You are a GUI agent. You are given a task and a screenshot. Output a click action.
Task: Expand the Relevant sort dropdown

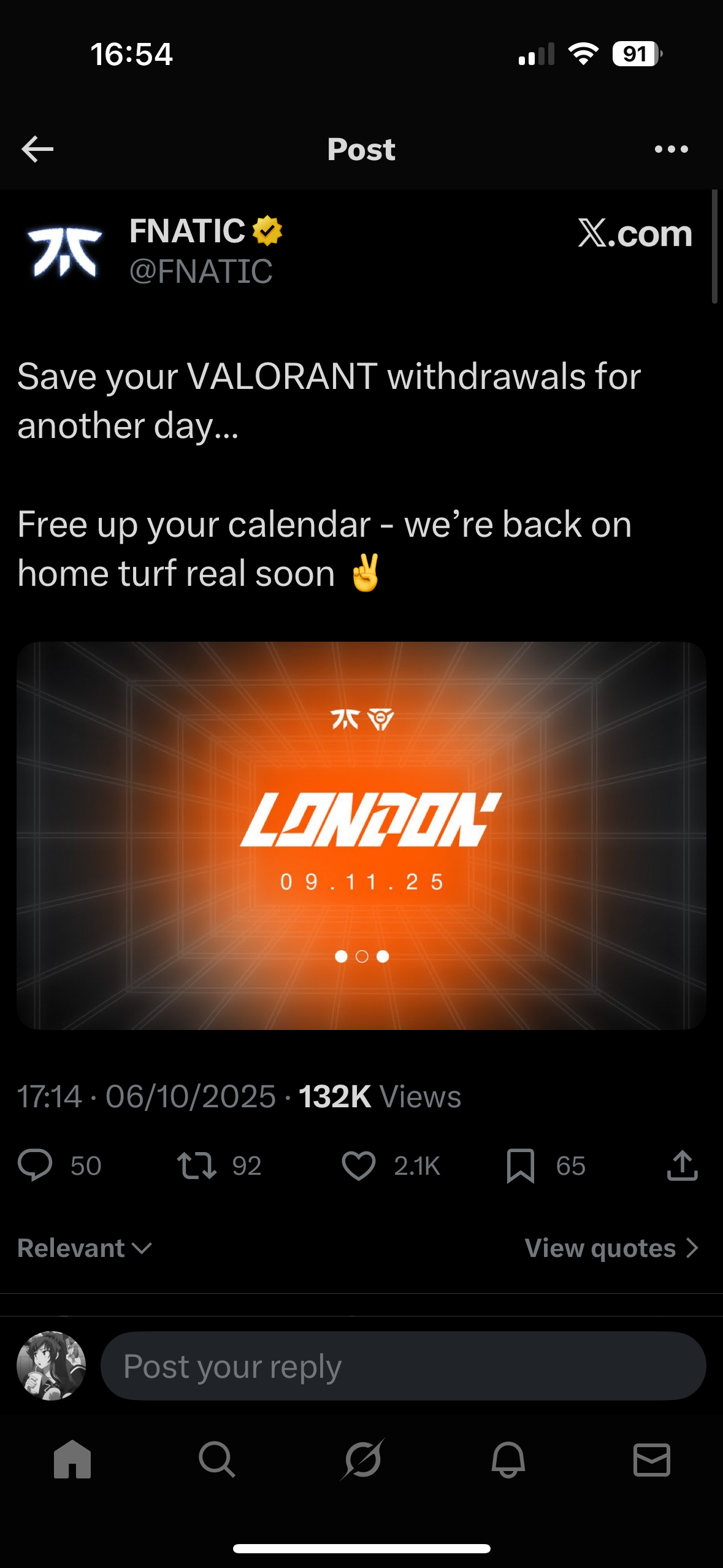click(x=85, y=1248)
